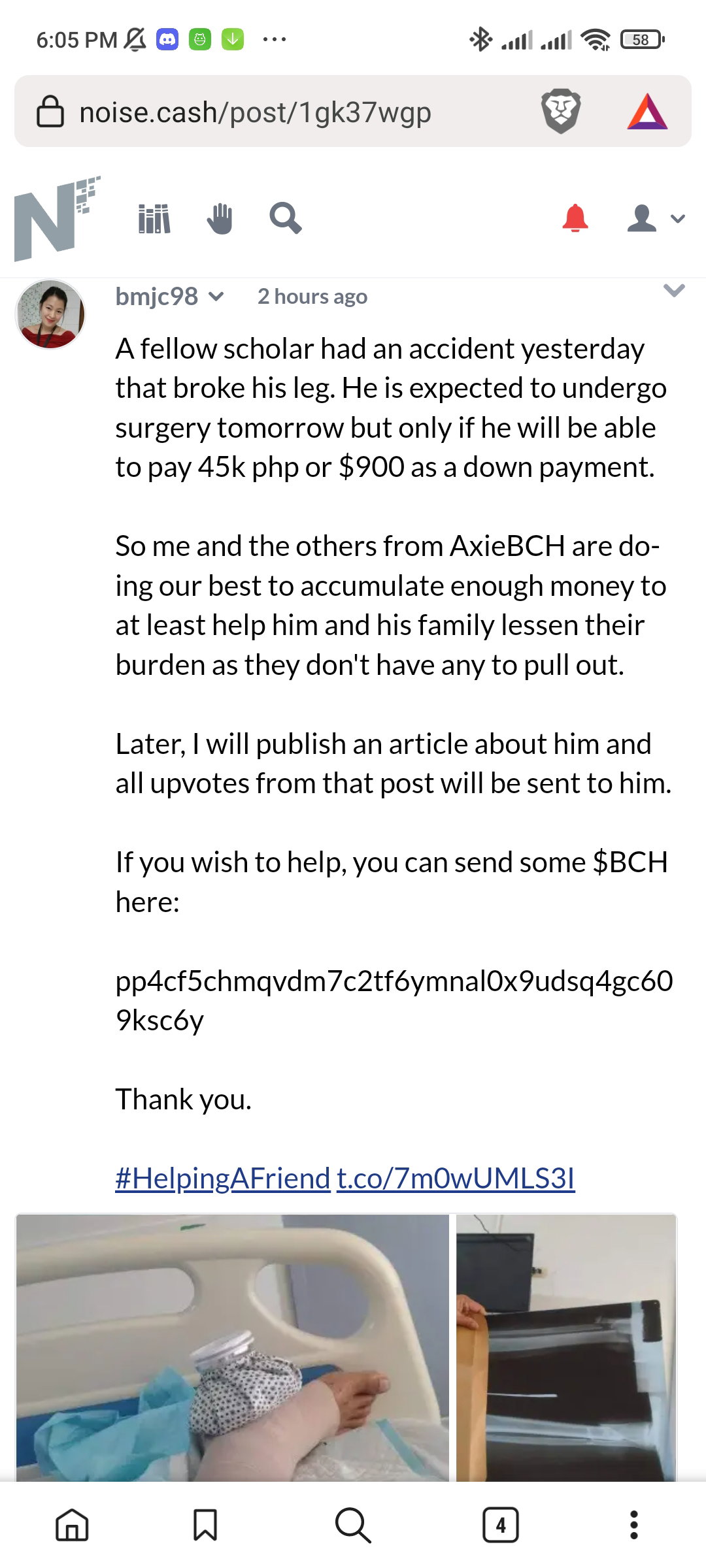View the x-ray photo
Viewport: 706px width, 1568px height.
566,1348
